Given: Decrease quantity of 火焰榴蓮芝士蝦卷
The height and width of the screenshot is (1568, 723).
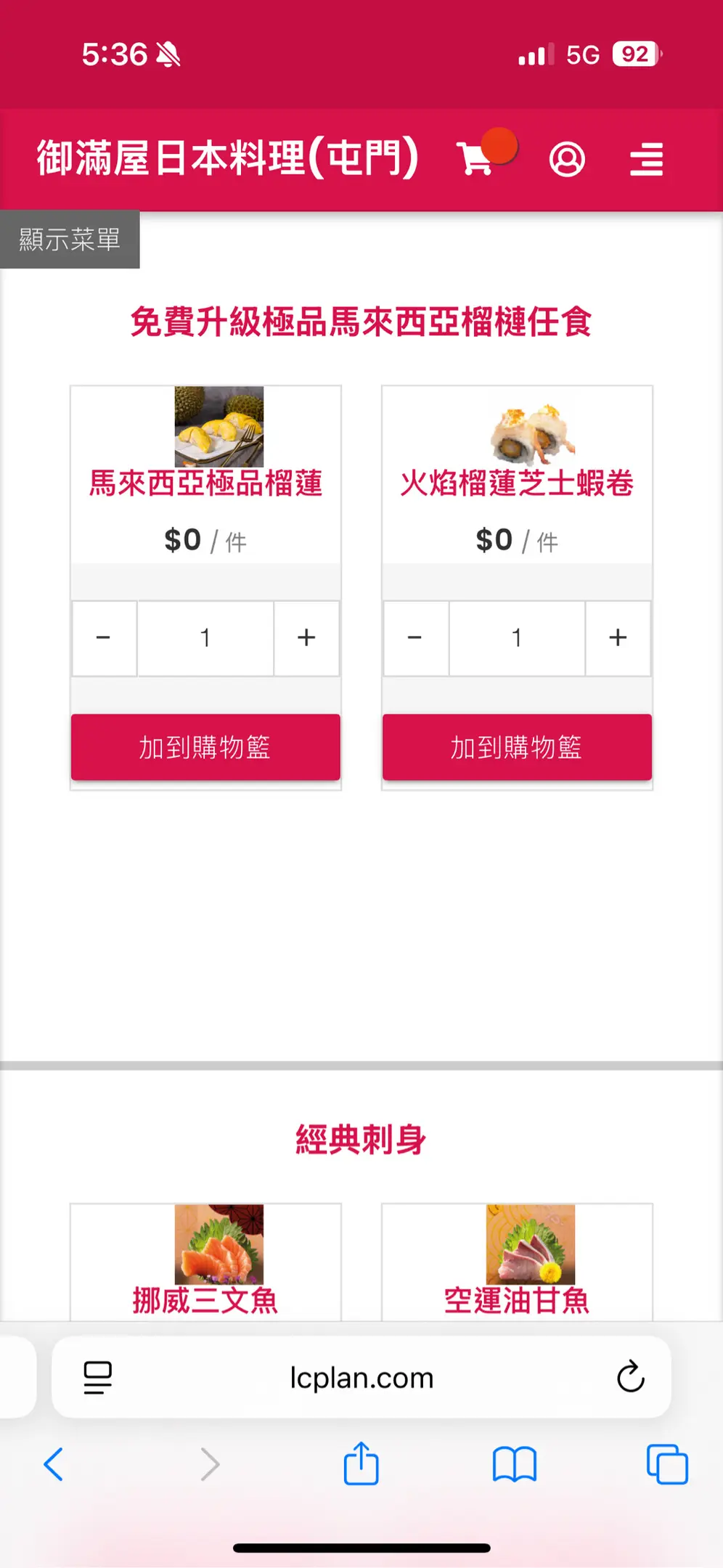Looking at the screenshot, I should click(415, 637).
